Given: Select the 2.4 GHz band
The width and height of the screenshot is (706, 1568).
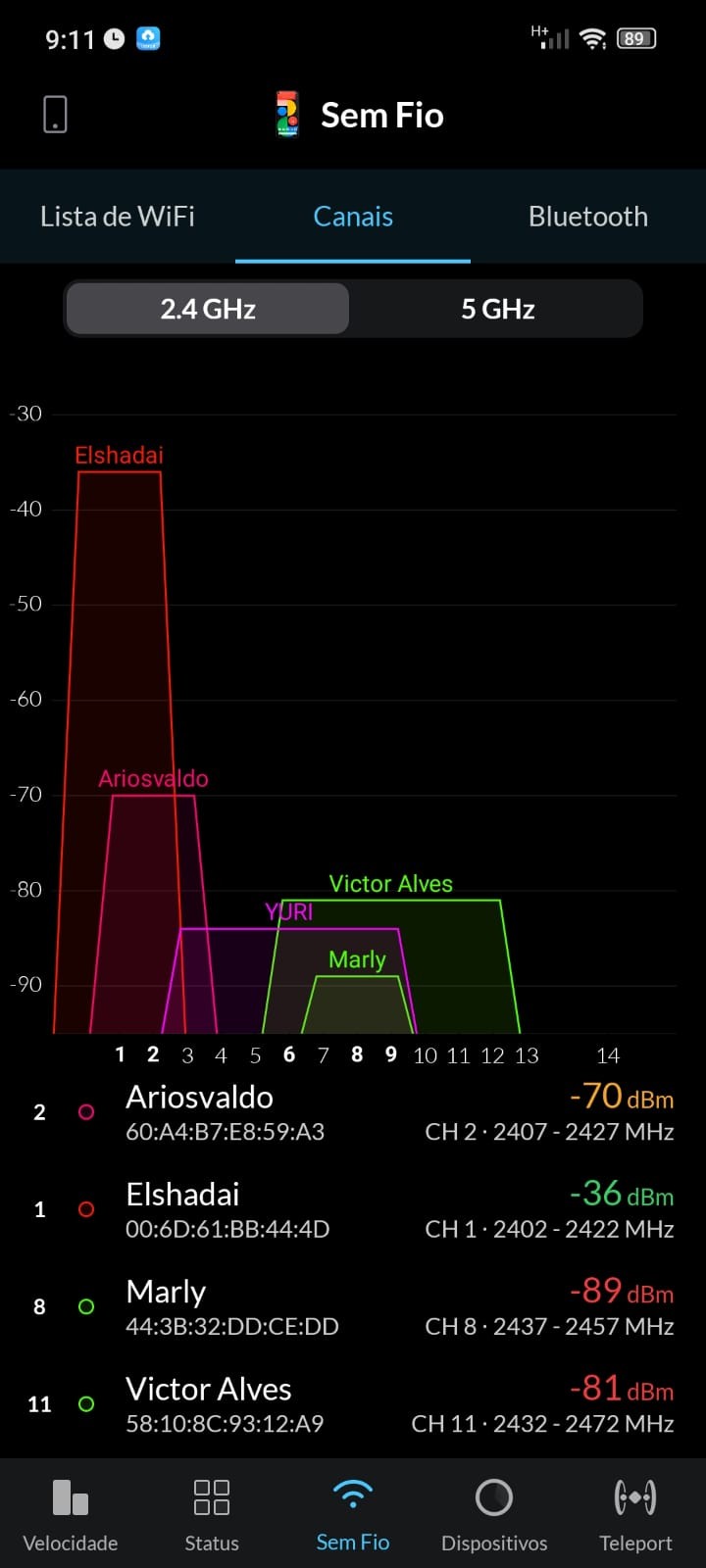Looking at the screenshot, I should click(x=208, y=310).
